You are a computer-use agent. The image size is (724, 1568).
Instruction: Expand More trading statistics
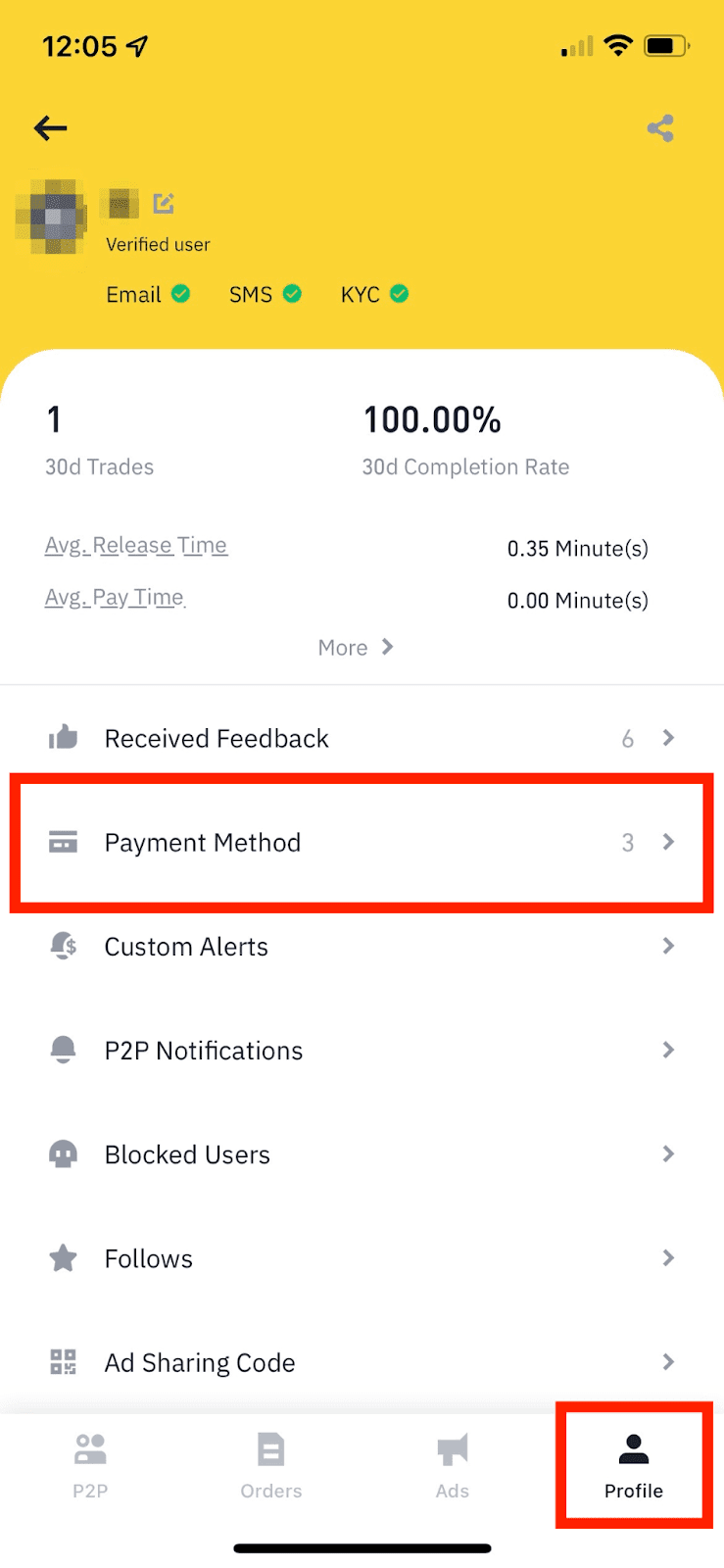(x=355, y=648)
